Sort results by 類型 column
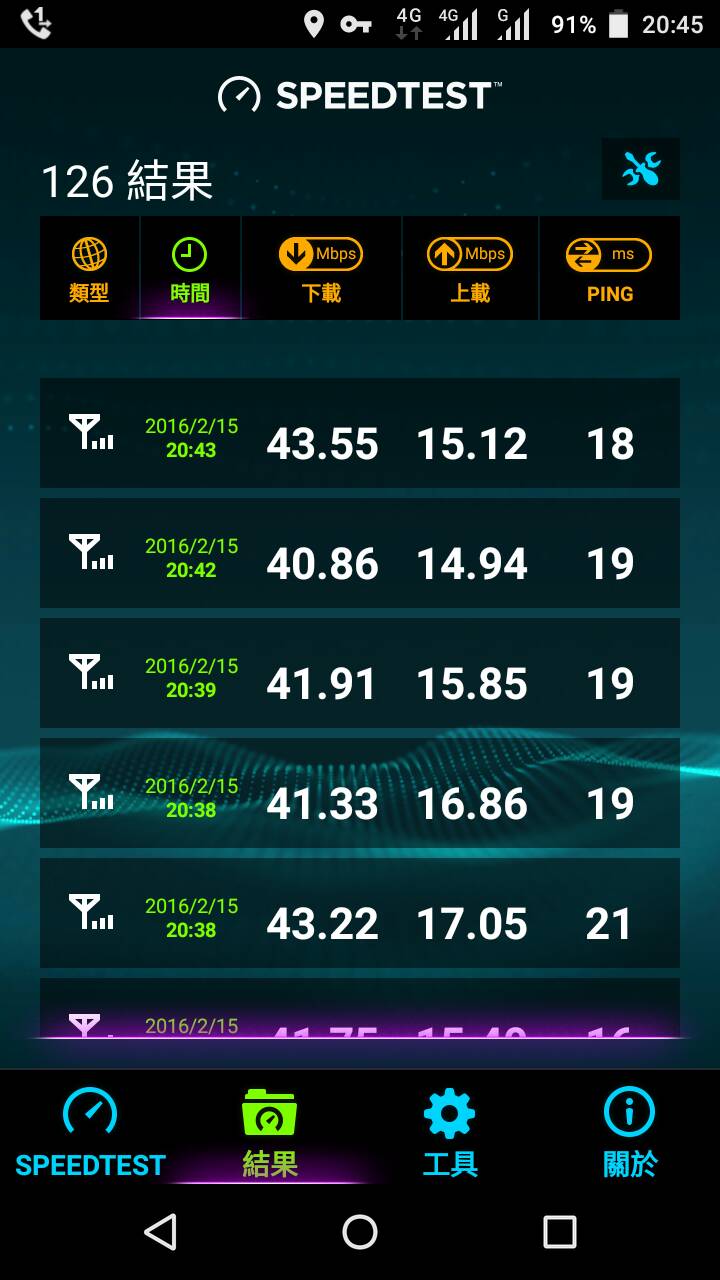720x1280 pixels. click(x=90, y=268)
